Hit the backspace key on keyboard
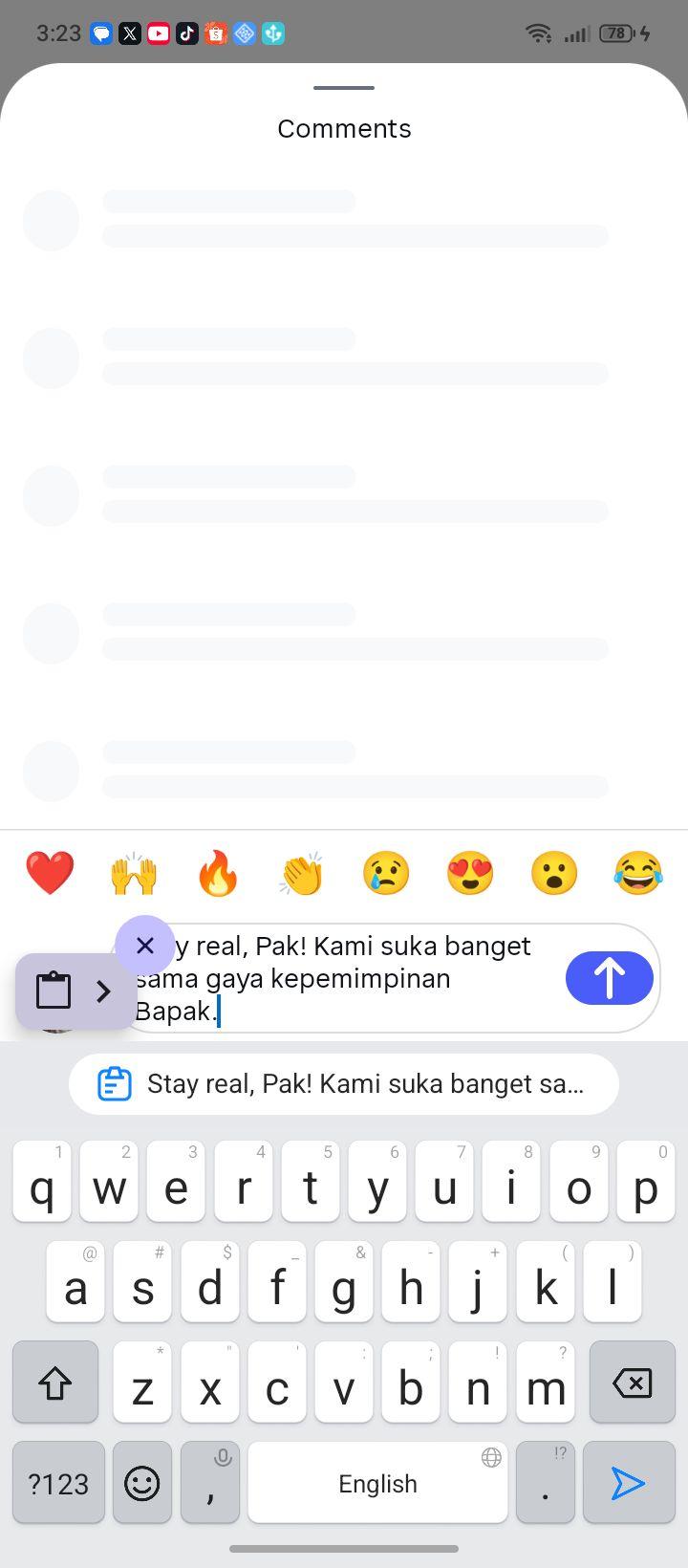Screen dimensions: 688x1568 pos(633,1383)
